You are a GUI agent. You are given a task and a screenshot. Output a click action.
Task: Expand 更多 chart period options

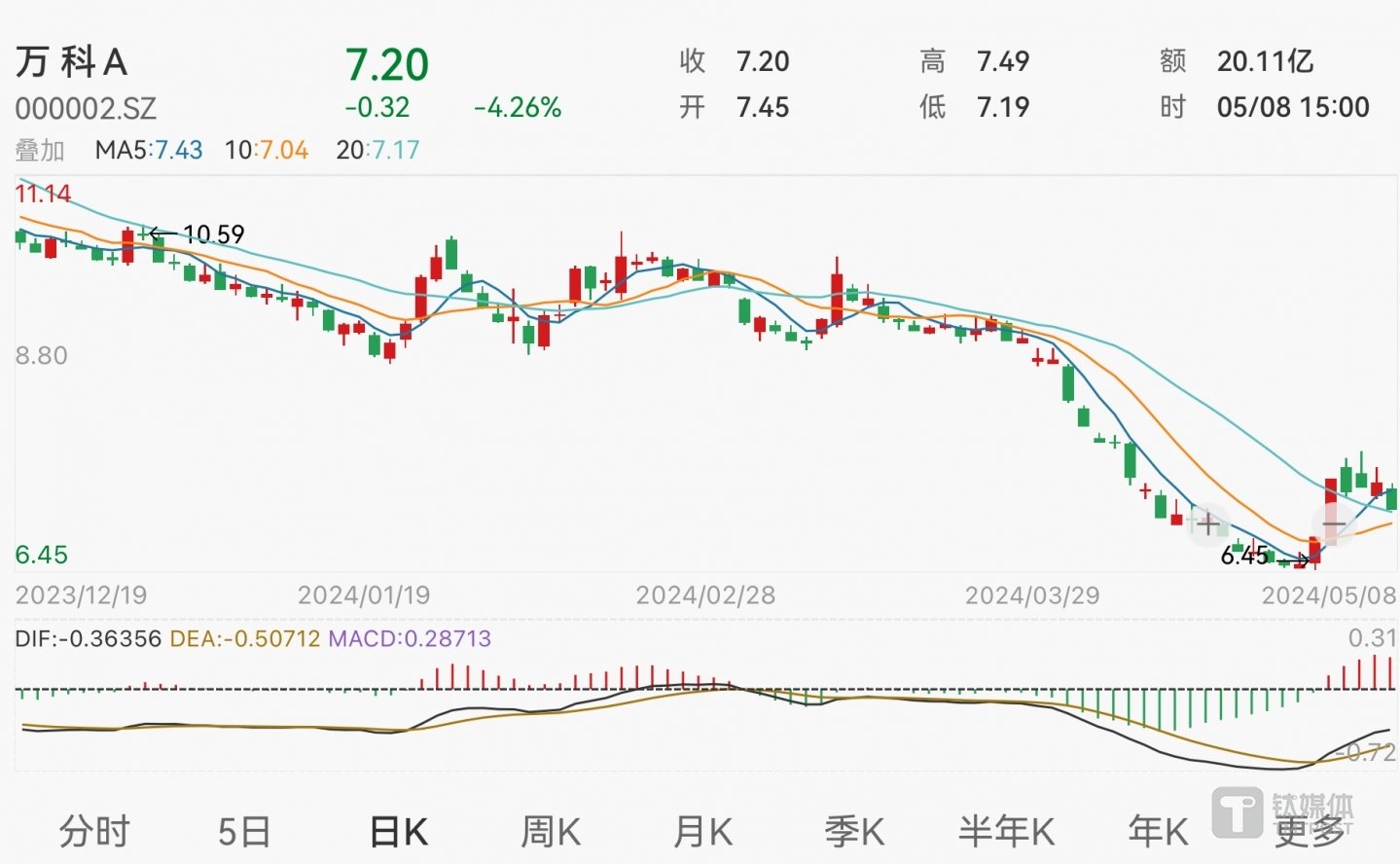pyautogui.click(x=1310, y=832)
